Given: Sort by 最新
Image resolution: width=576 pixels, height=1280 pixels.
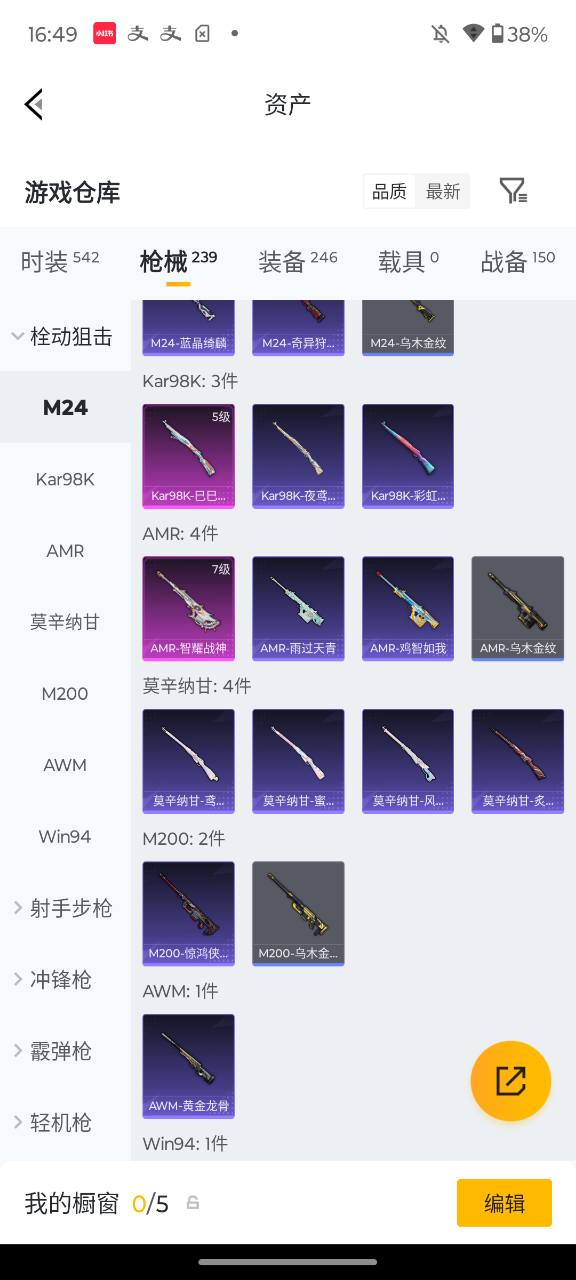Looking at the screenshot, I should (x=443, y=191).
